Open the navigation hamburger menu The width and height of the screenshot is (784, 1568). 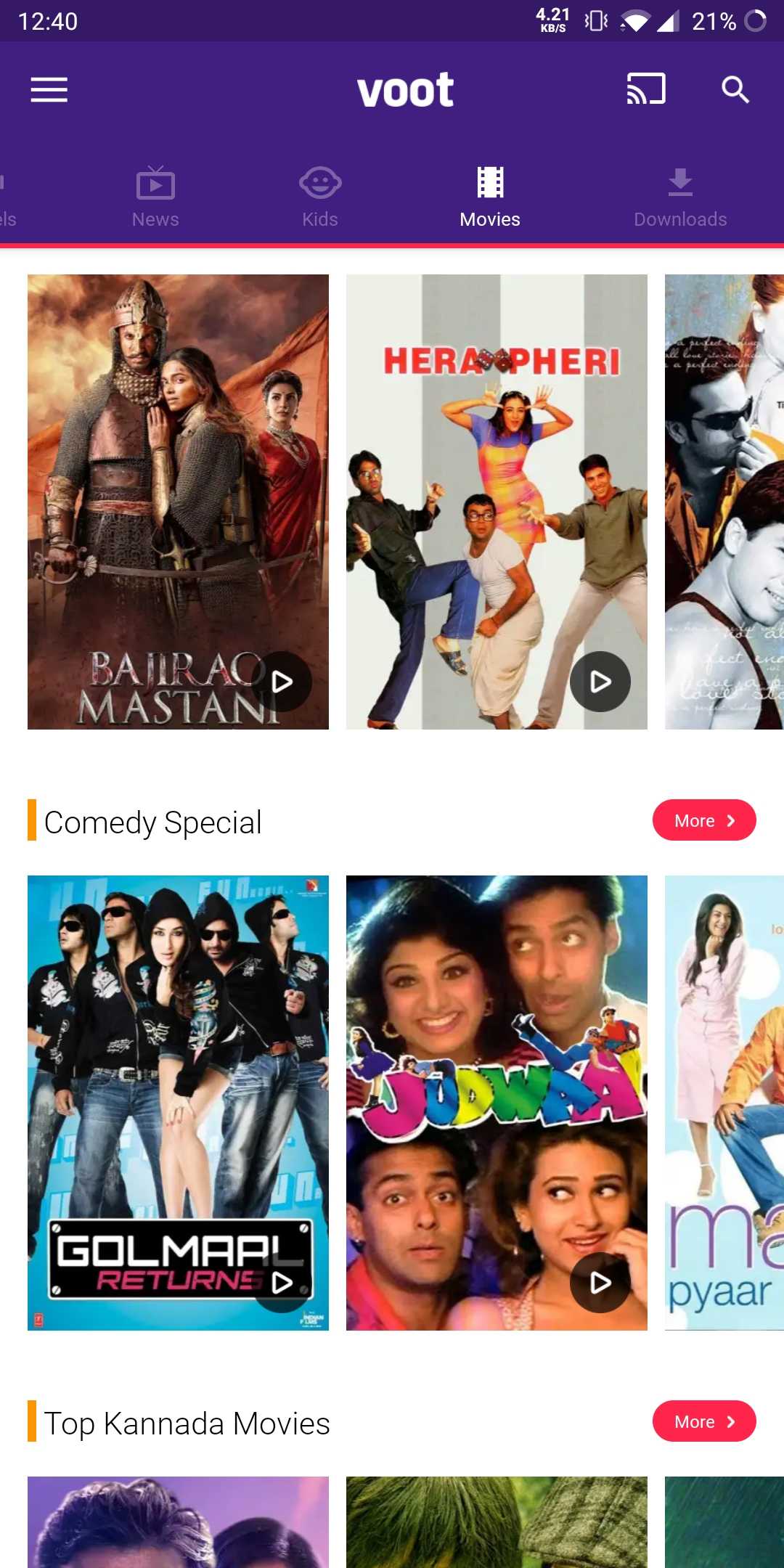click(x=49, y=90)
